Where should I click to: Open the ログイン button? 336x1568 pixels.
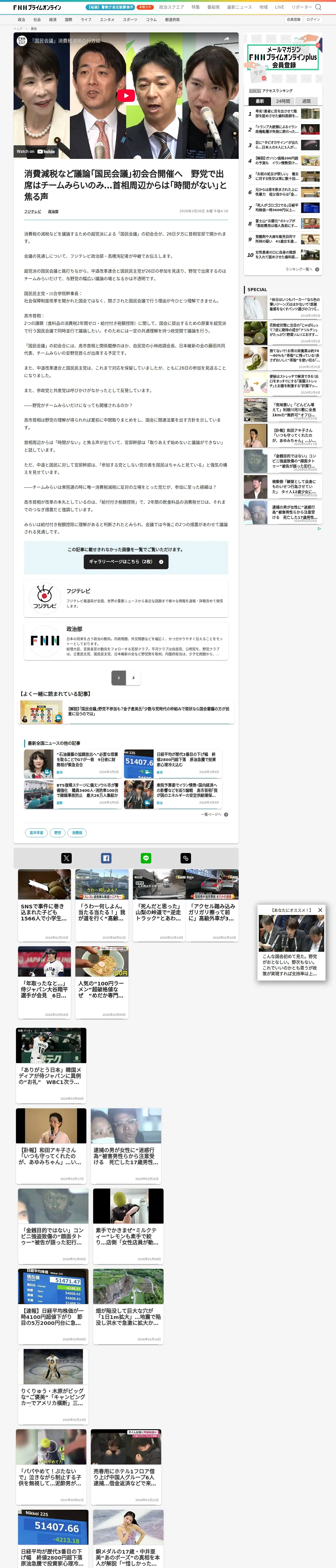pyautogui.click(x=313, y=20)
